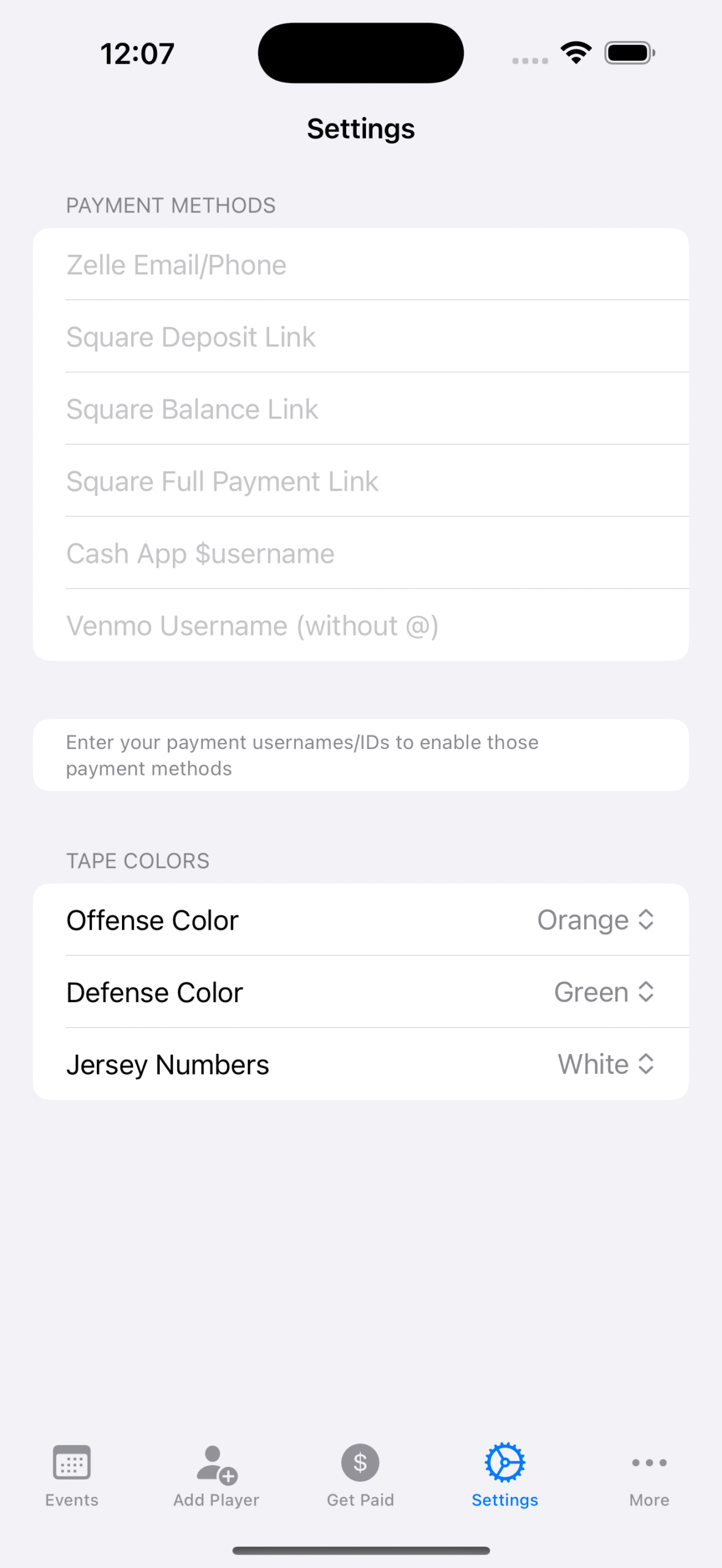This screenshot has height=1568, width=722.
Task: Tap the Zelle Email/Phone field
Action: point(361,265)
